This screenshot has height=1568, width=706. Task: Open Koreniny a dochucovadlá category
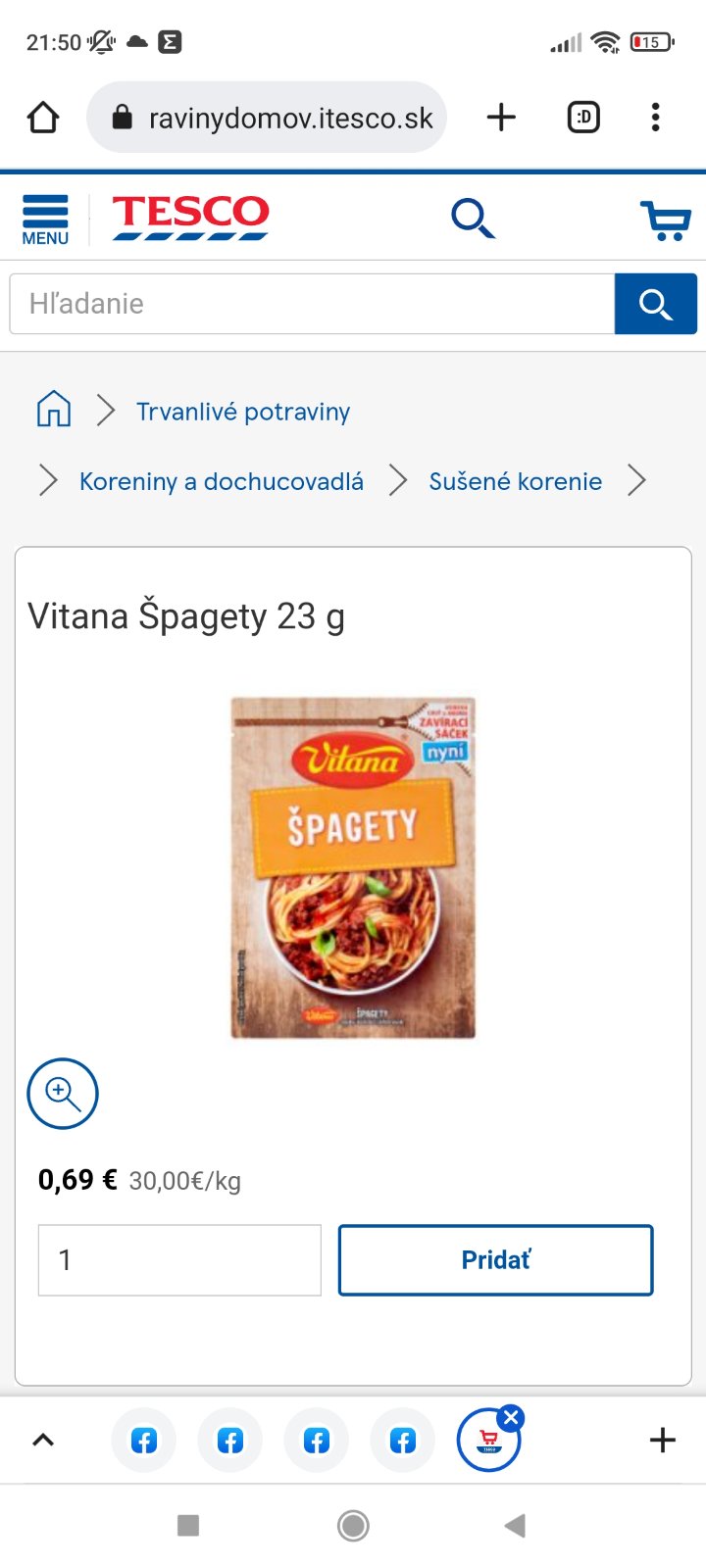point(221,481)
